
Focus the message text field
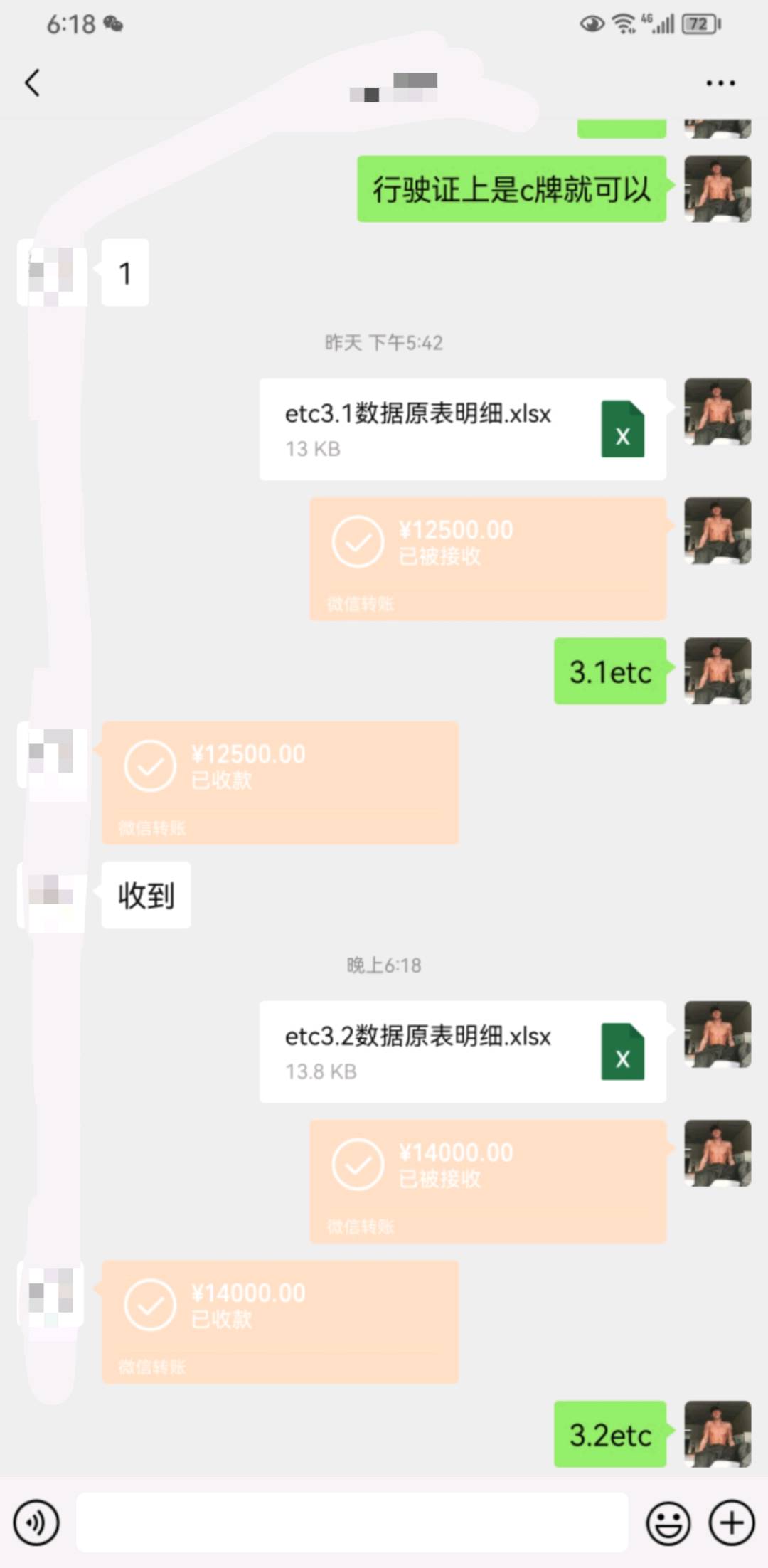[352, 1522]
